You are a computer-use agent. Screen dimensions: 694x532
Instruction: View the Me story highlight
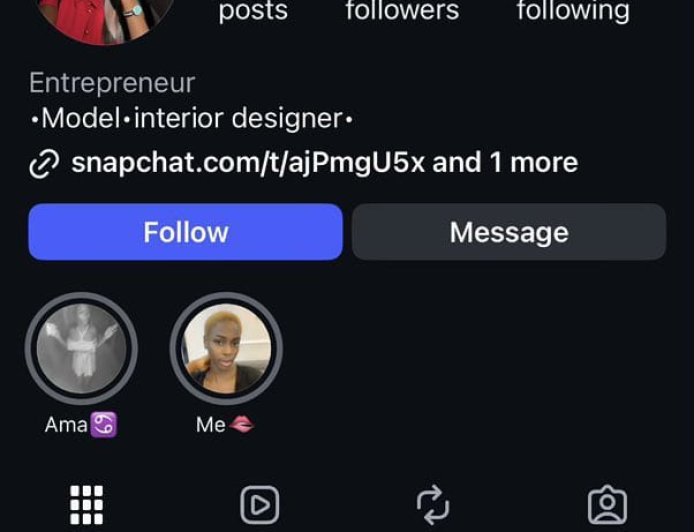[x=226, y=349]
